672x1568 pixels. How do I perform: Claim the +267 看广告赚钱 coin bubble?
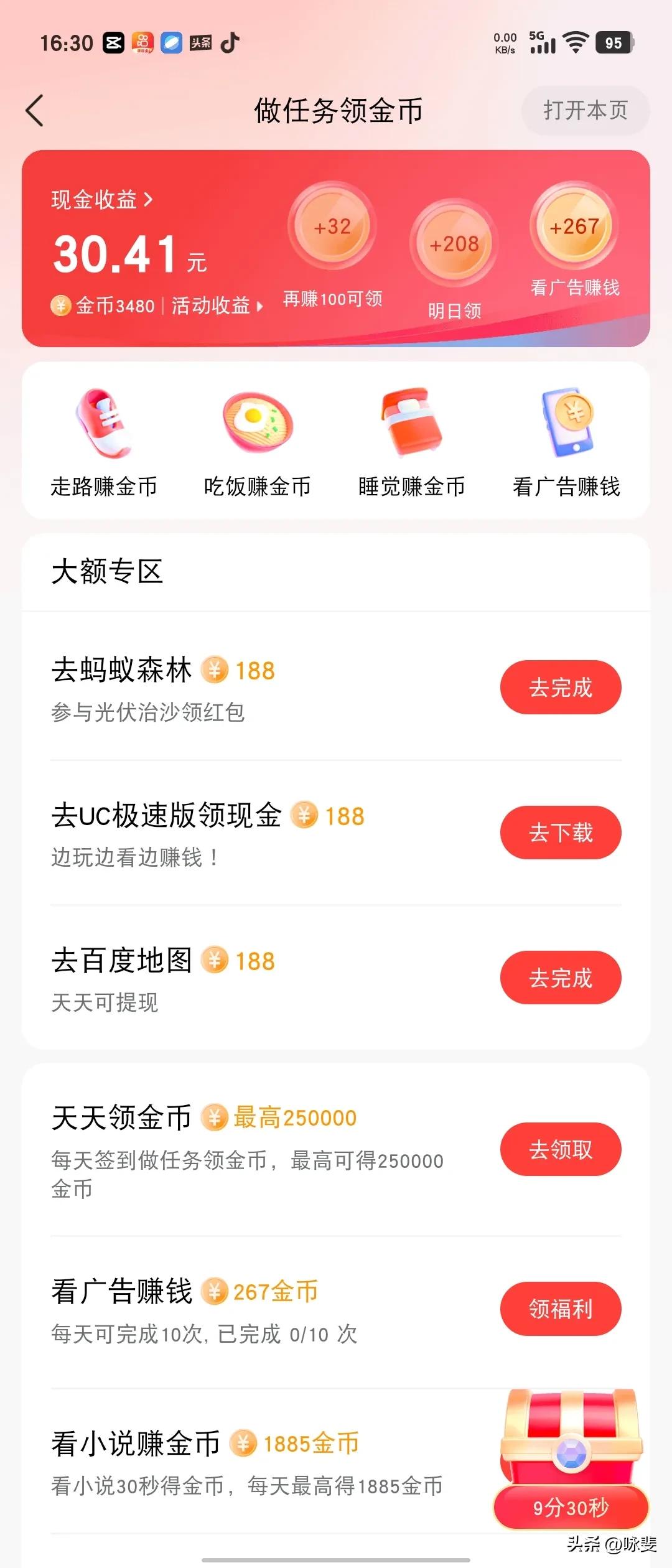coord(574,226)
